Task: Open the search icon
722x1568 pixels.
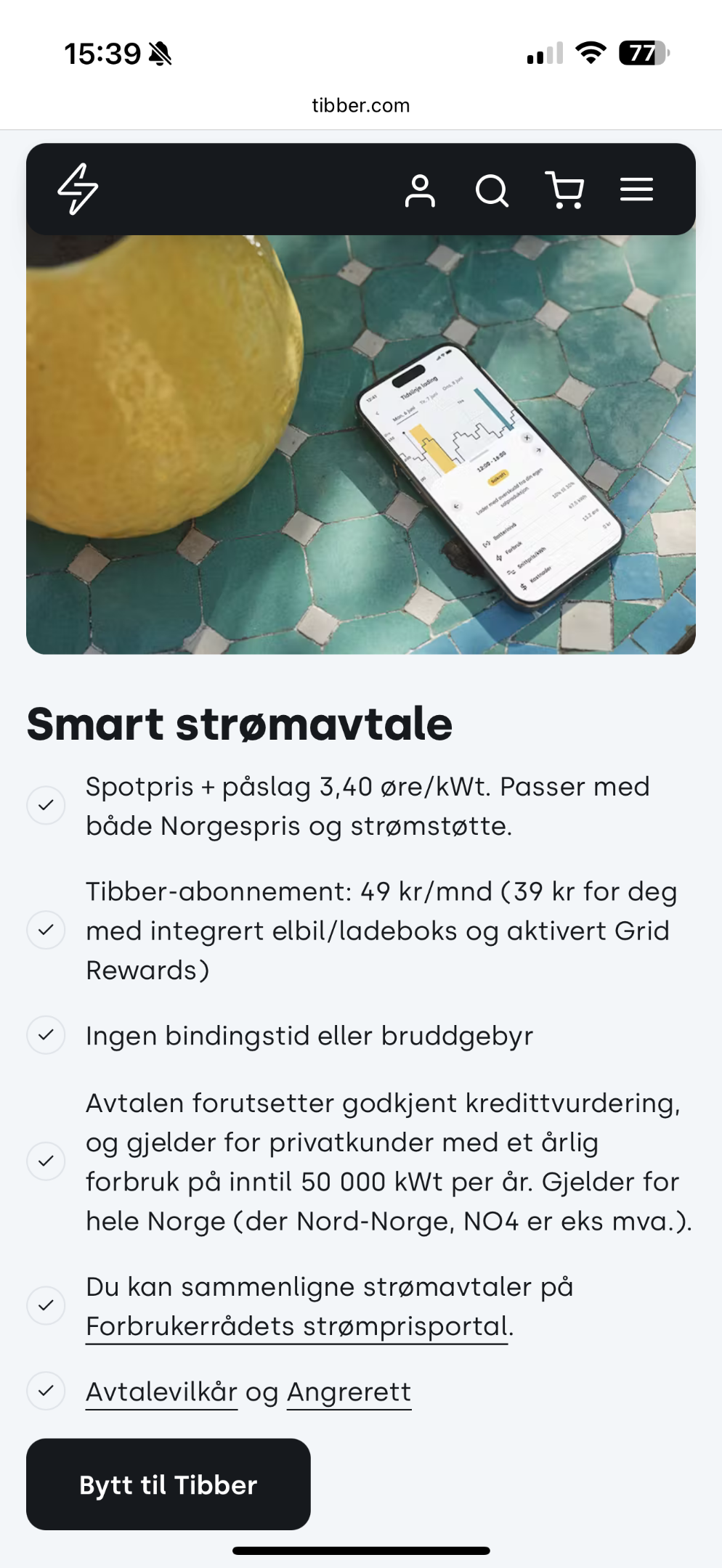Action: [x=492, y=190]
